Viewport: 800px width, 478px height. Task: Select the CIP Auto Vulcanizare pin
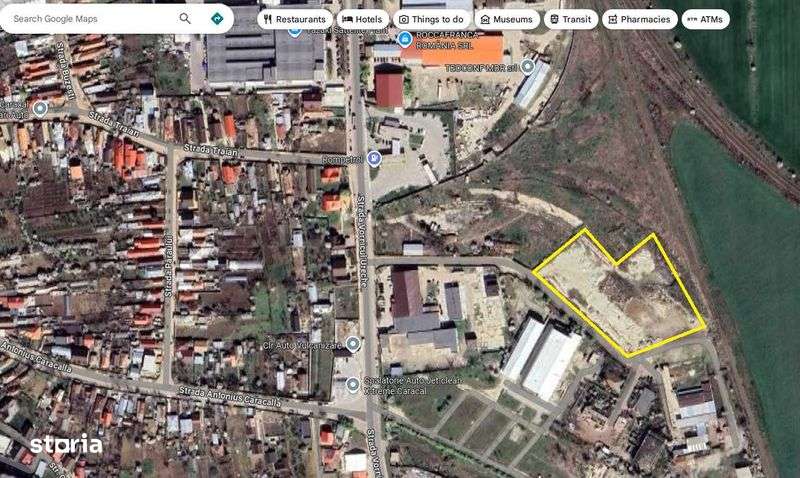352,344
